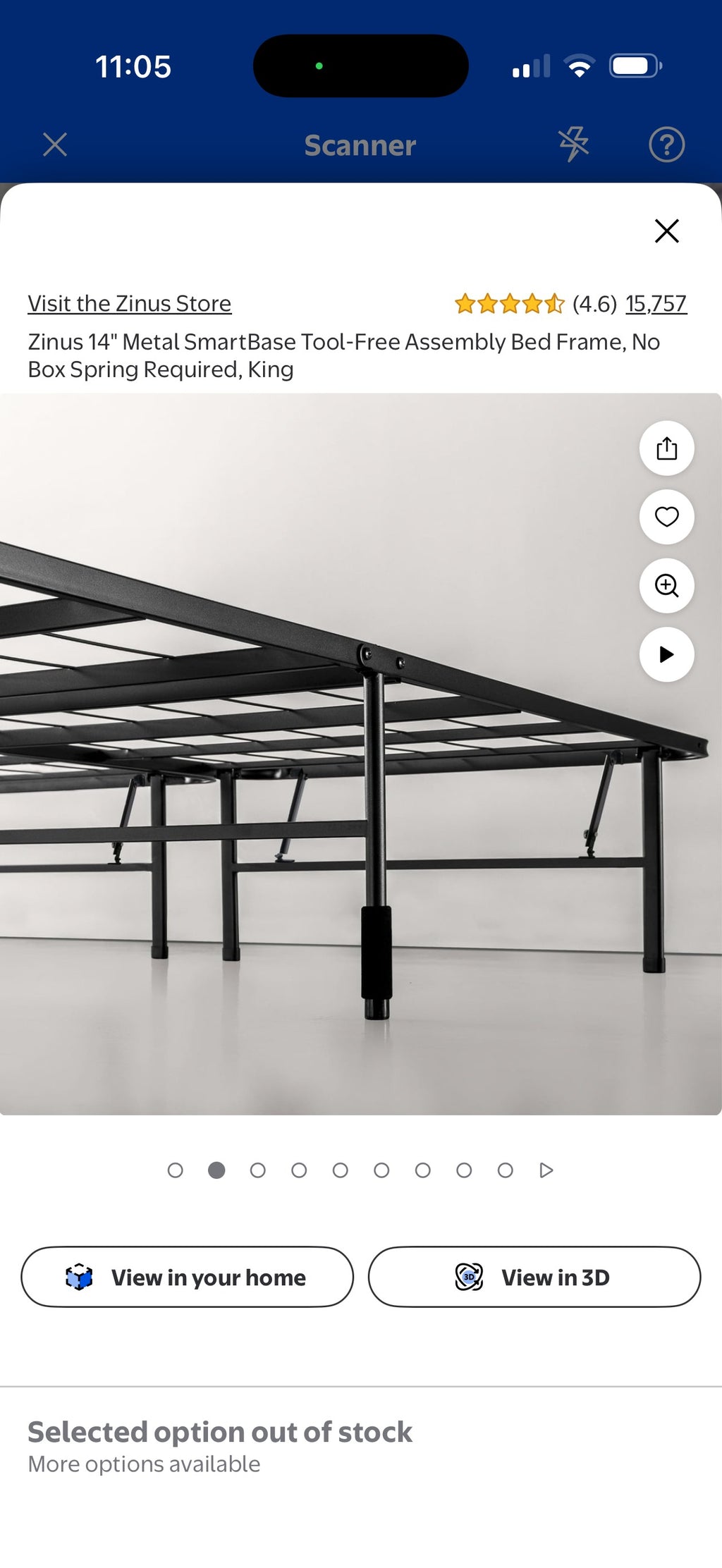
Task: Open the 15,757 reviews link
Action: 656,303
